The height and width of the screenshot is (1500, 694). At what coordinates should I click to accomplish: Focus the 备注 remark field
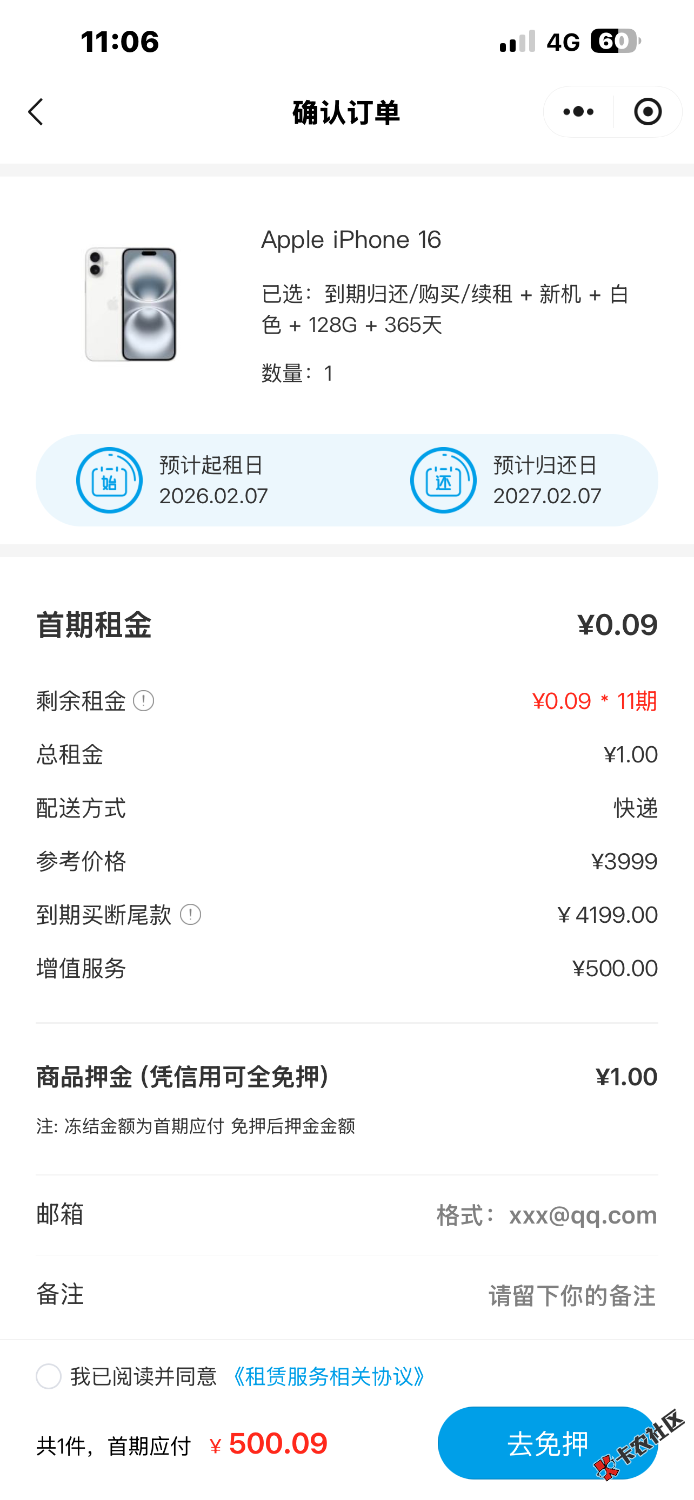click(x=571, y=1296)
